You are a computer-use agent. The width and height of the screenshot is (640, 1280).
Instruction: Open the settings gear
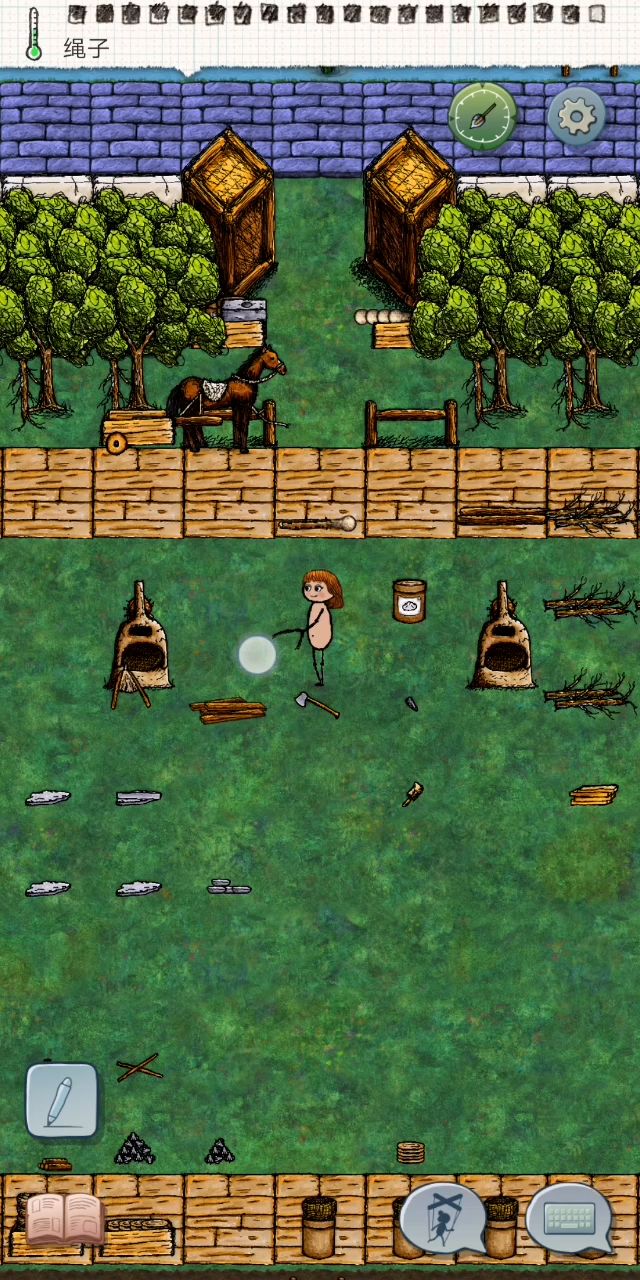coord(576,117)
